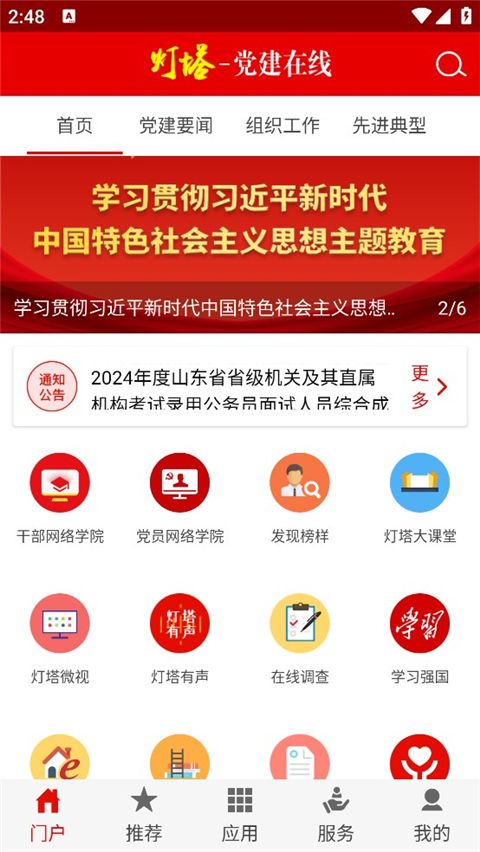Tap 更多 next to the notice
This screenshot has height=852, width=480.
click(x=429, y=387)
